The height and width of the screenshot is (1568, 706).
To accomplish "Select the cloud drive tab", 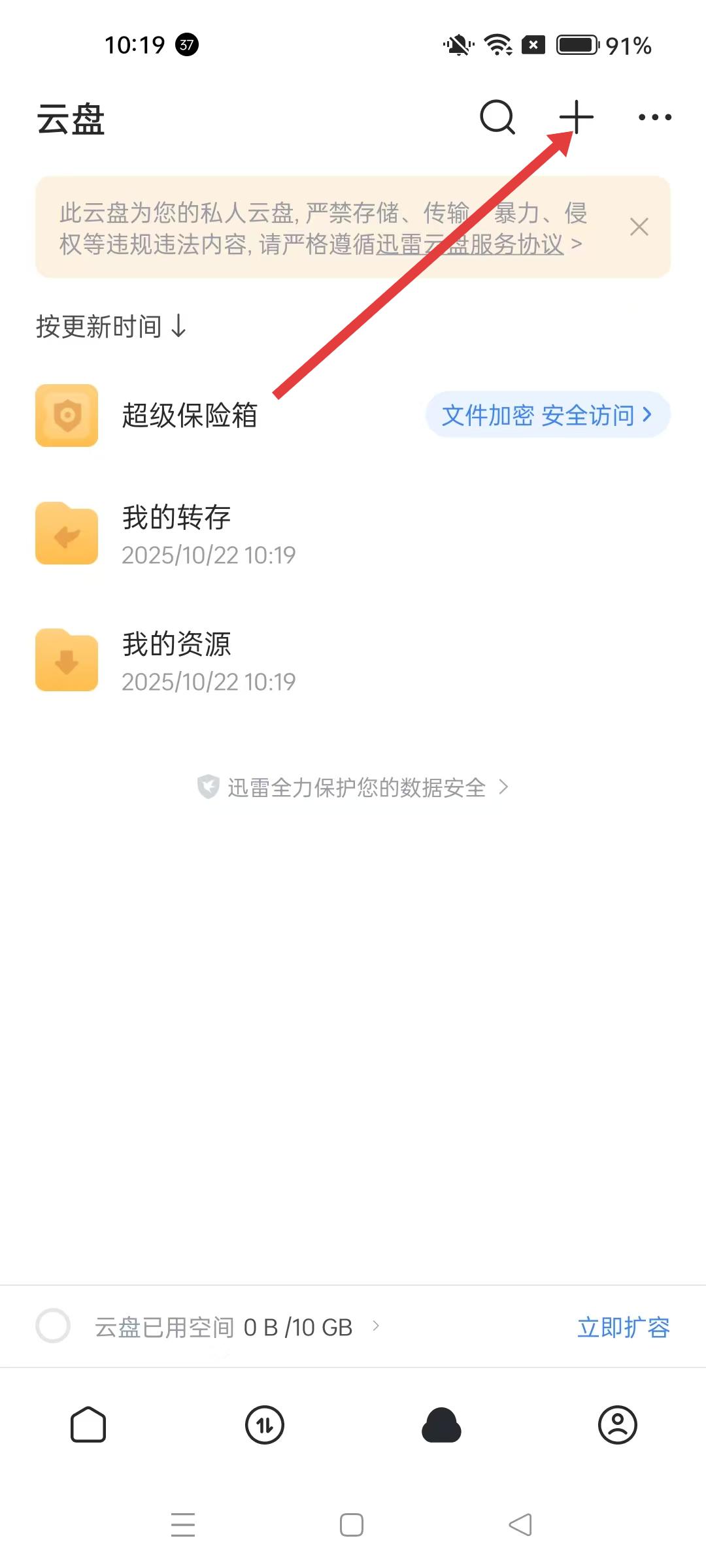I will click(x=441, y=1425).
